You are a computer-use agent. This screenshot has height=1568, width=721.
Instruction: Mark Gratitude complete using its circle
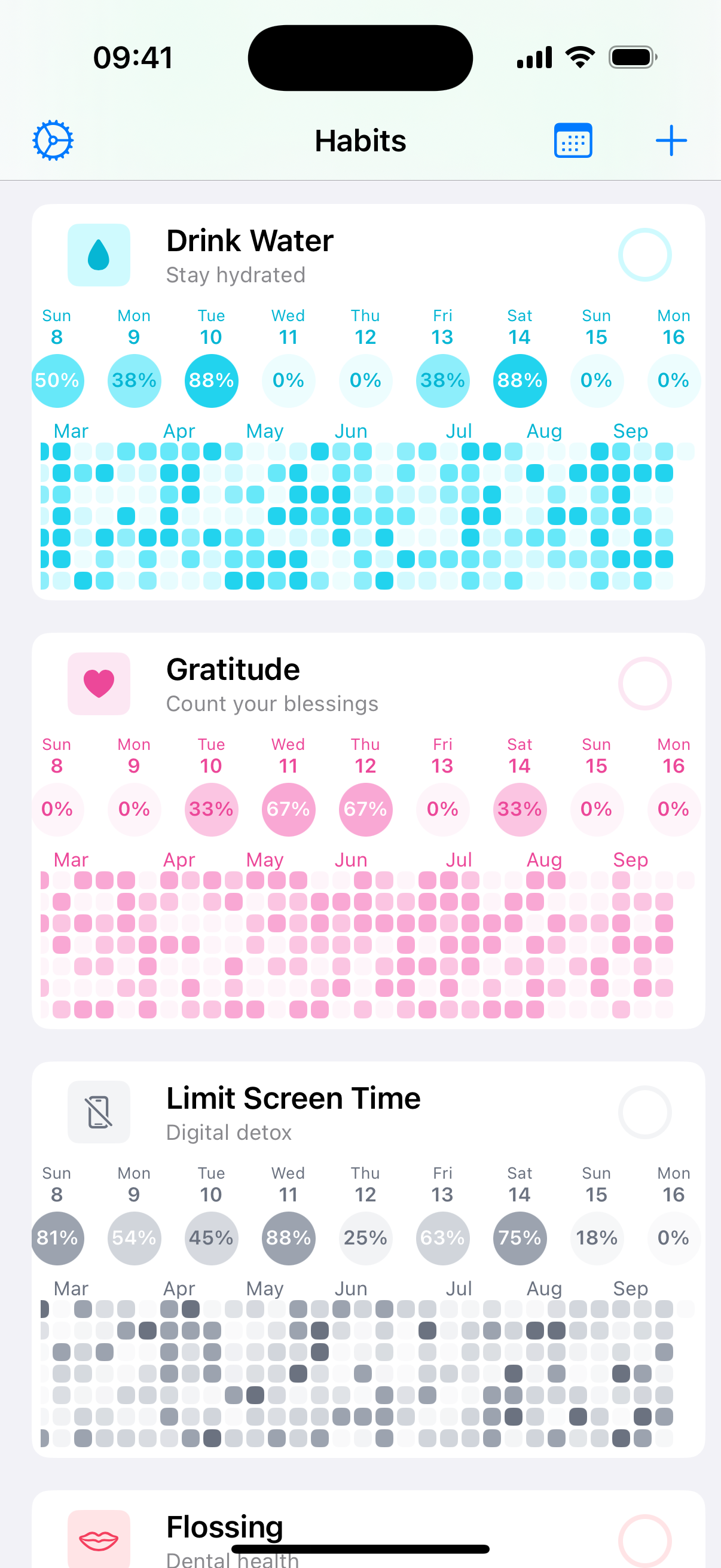[645, 683]
